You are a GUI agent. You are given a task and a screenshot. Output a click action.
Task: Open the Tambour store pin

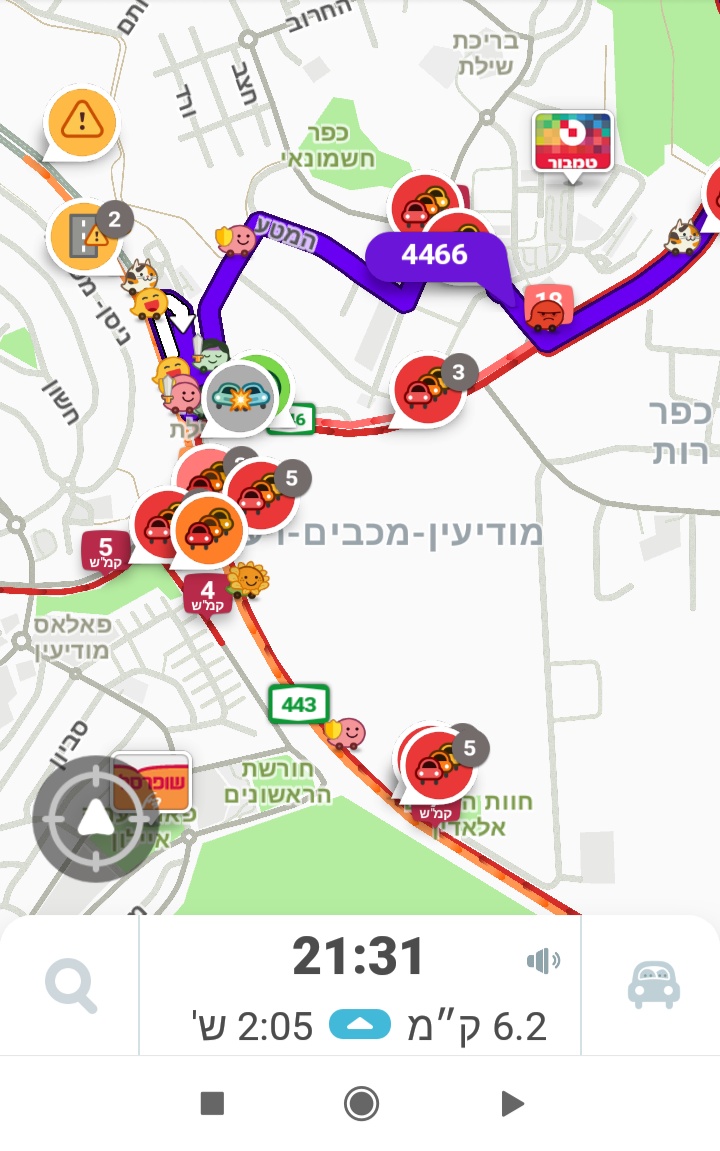click(572, 141)
